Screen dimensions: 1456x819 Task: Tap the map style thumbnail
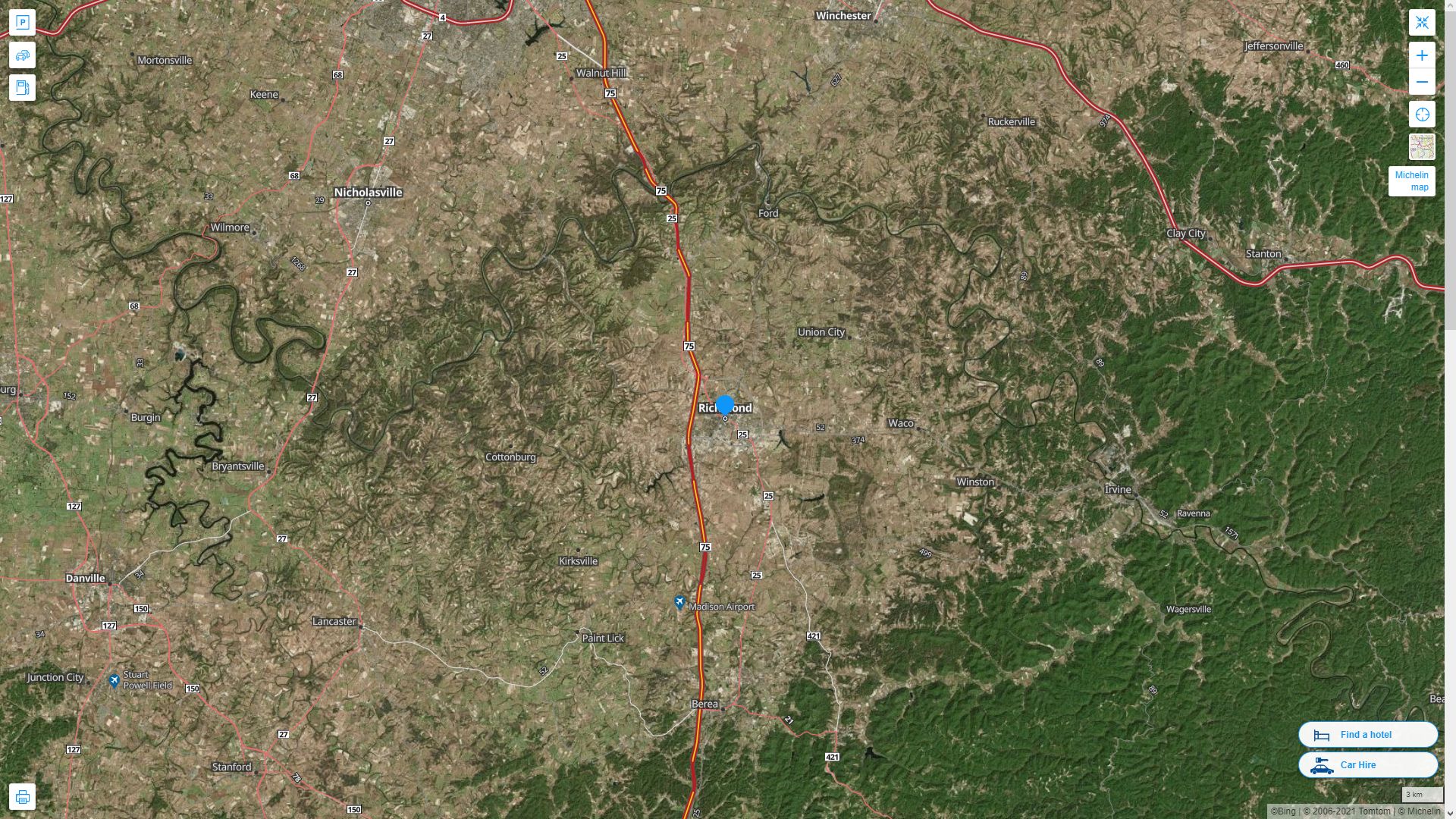(1422, 146)
